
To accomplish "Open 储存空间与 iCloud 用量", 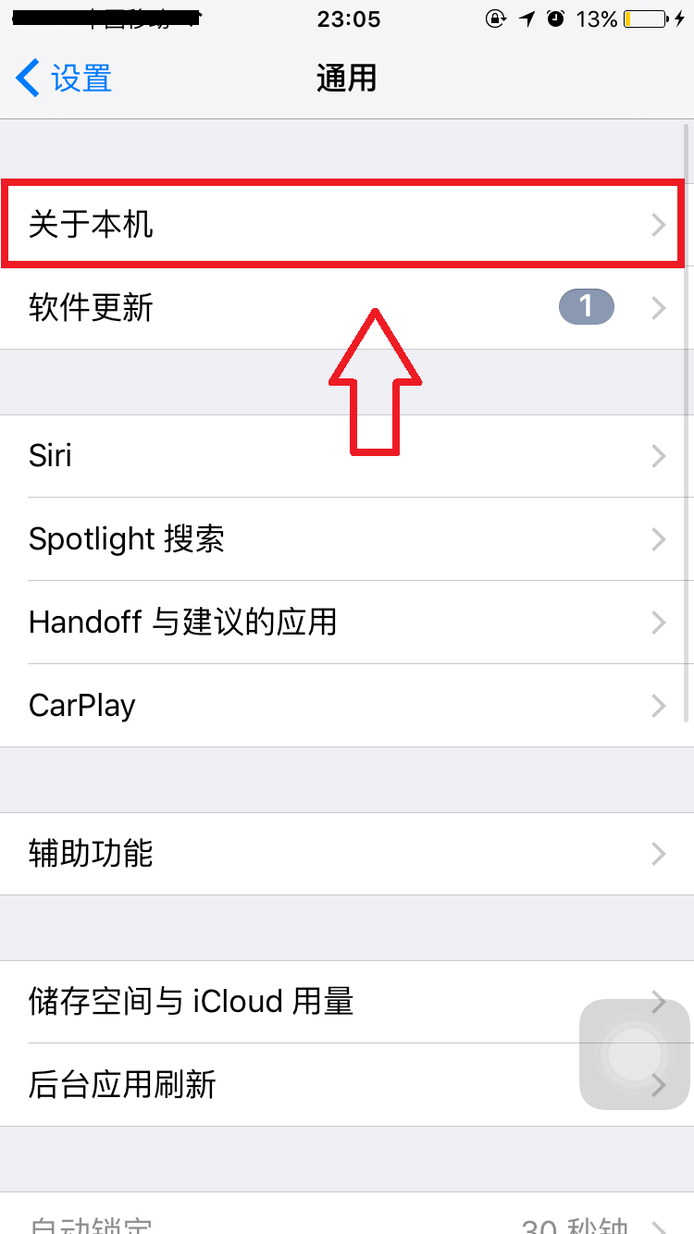I will [x=300, y=1001].
